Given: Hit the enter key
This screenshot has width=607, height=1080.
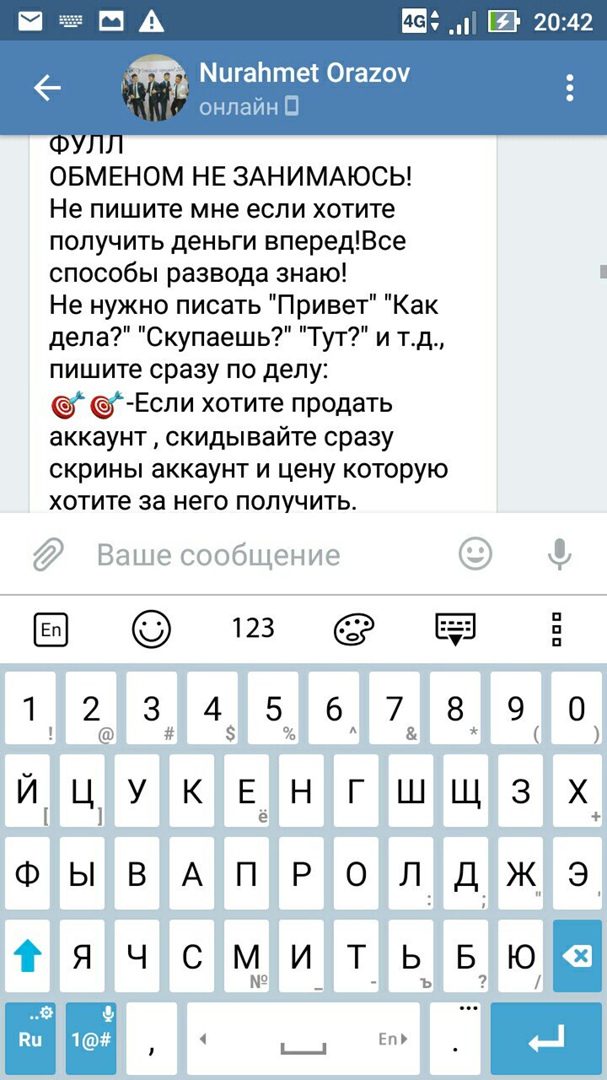Looking at the screenshot, I should 545,1040.
